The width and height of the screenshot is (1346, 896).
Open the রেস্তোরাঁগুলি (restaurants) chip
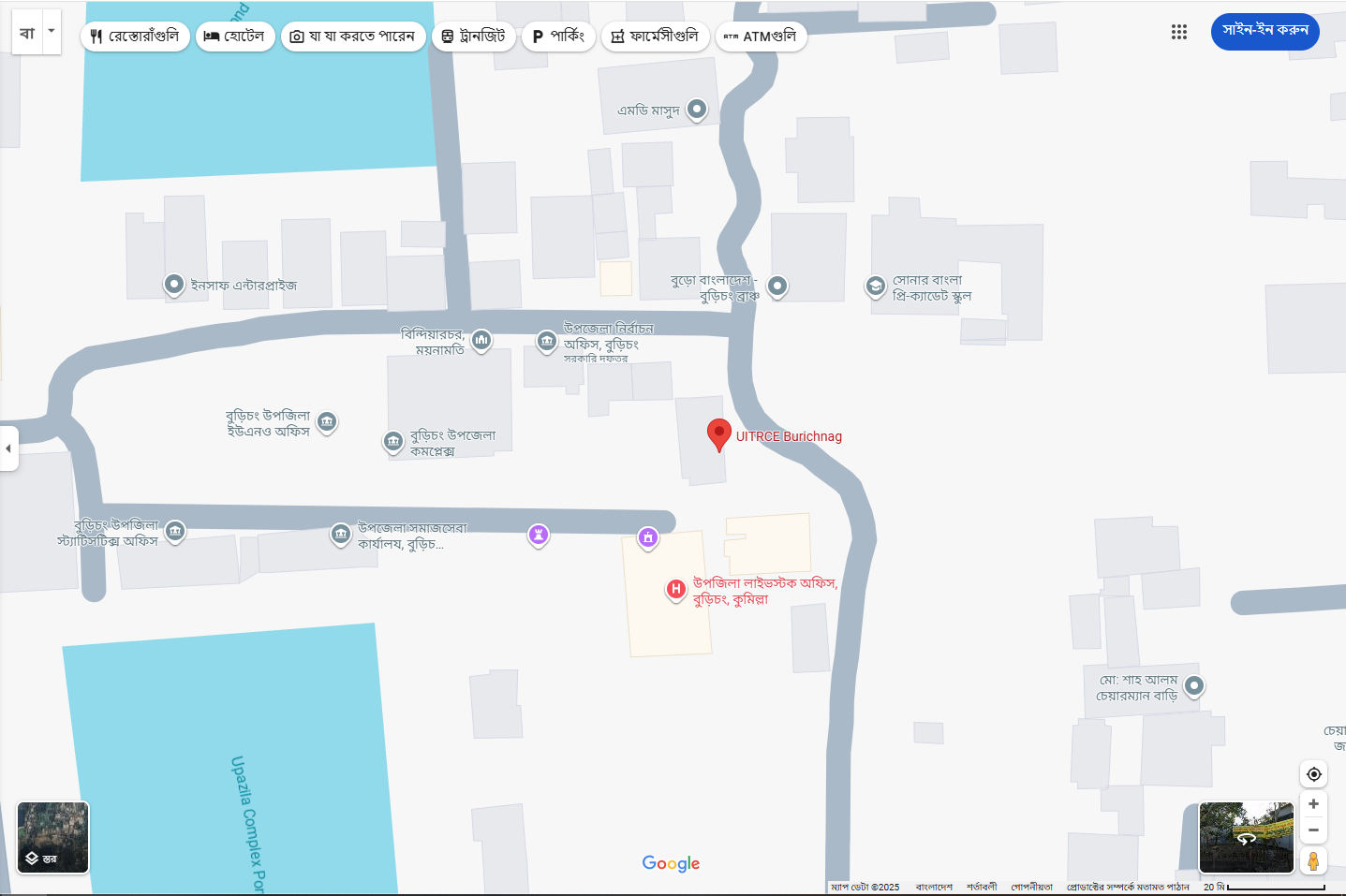pos(135,37)
